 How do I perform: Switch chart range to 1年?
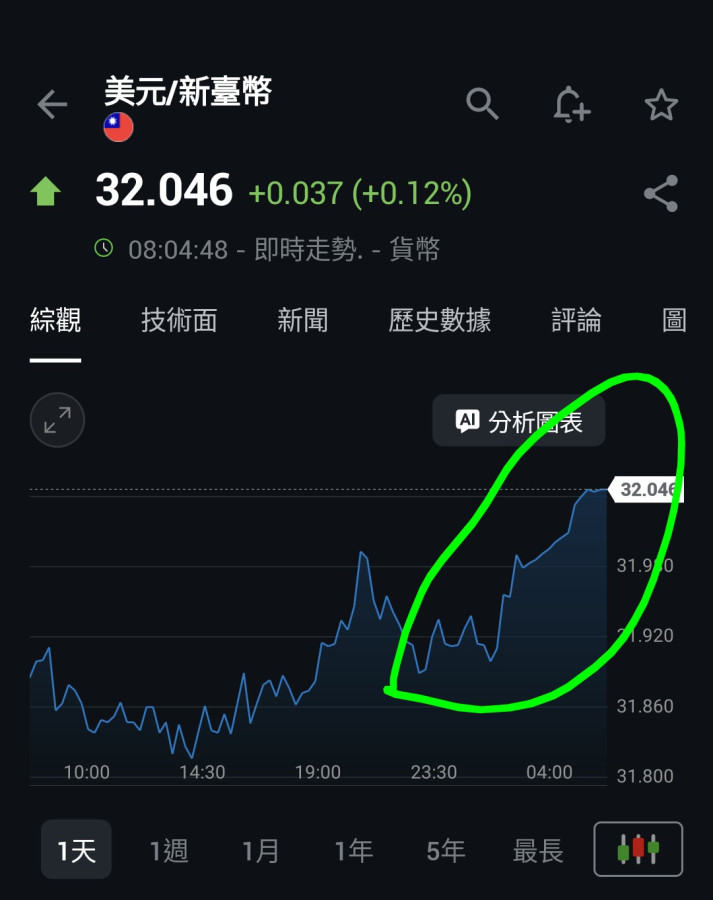pyautogui.click(x=353, y=851)
